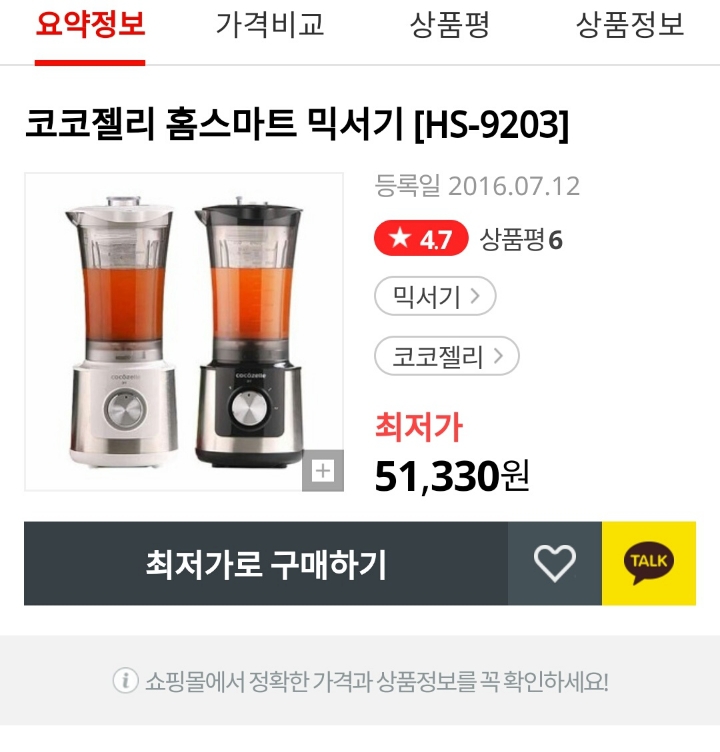Share via KakaoTalk button
Viewport: 720px width, 752px height.
pos(648,564)
